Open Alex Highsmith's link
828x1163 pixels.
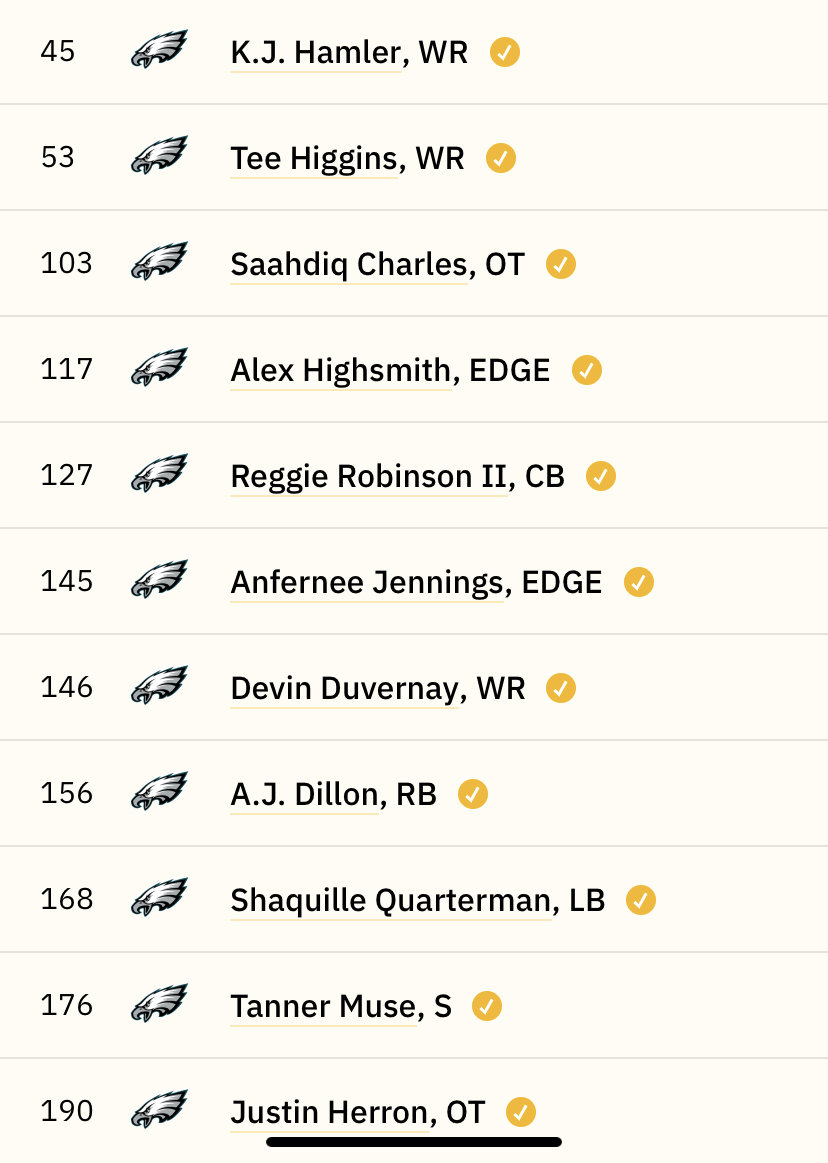coord(340,371)
